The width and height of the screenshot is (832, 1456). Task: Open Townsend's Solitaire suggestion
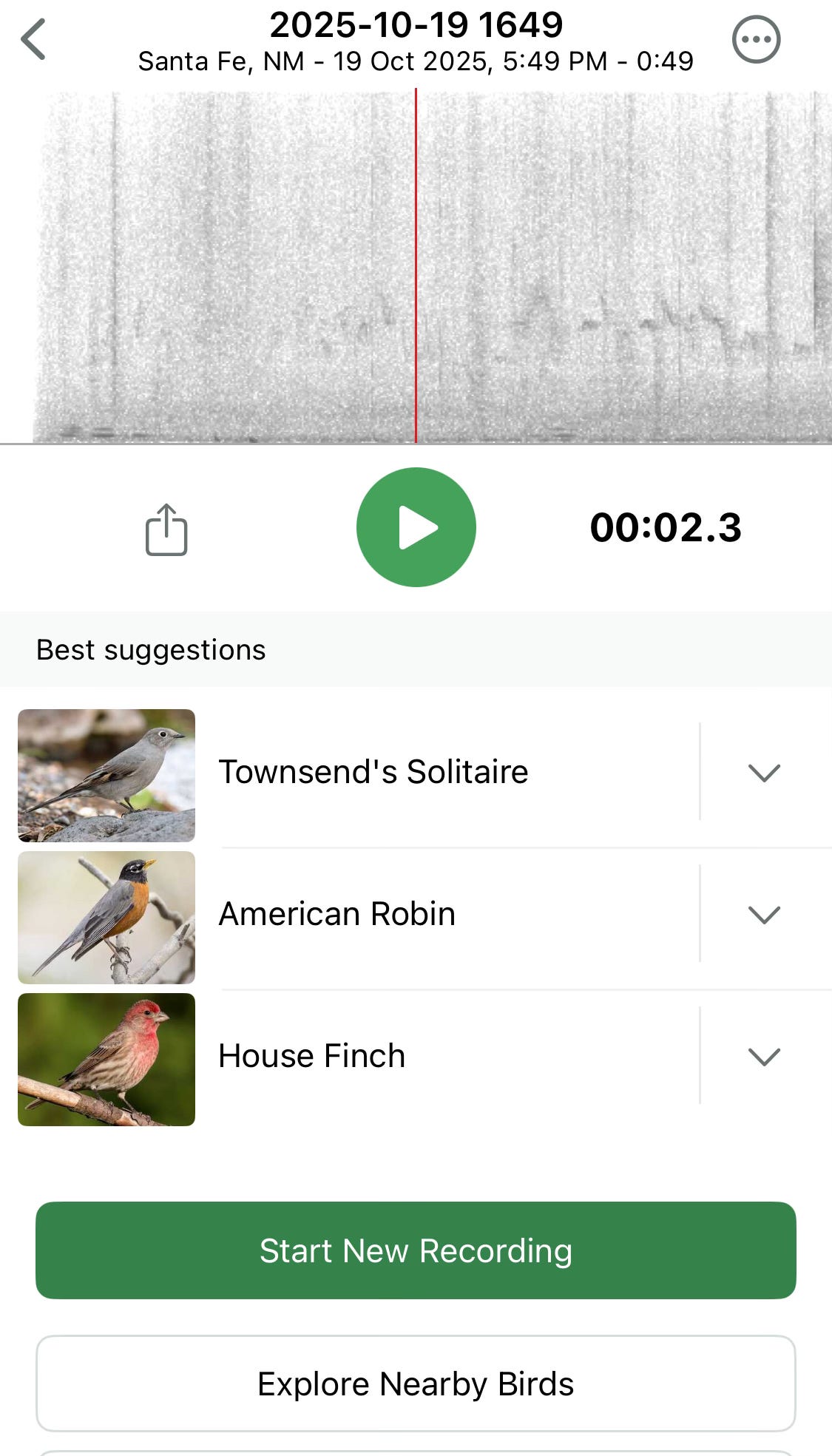click(x=373, y=772)
